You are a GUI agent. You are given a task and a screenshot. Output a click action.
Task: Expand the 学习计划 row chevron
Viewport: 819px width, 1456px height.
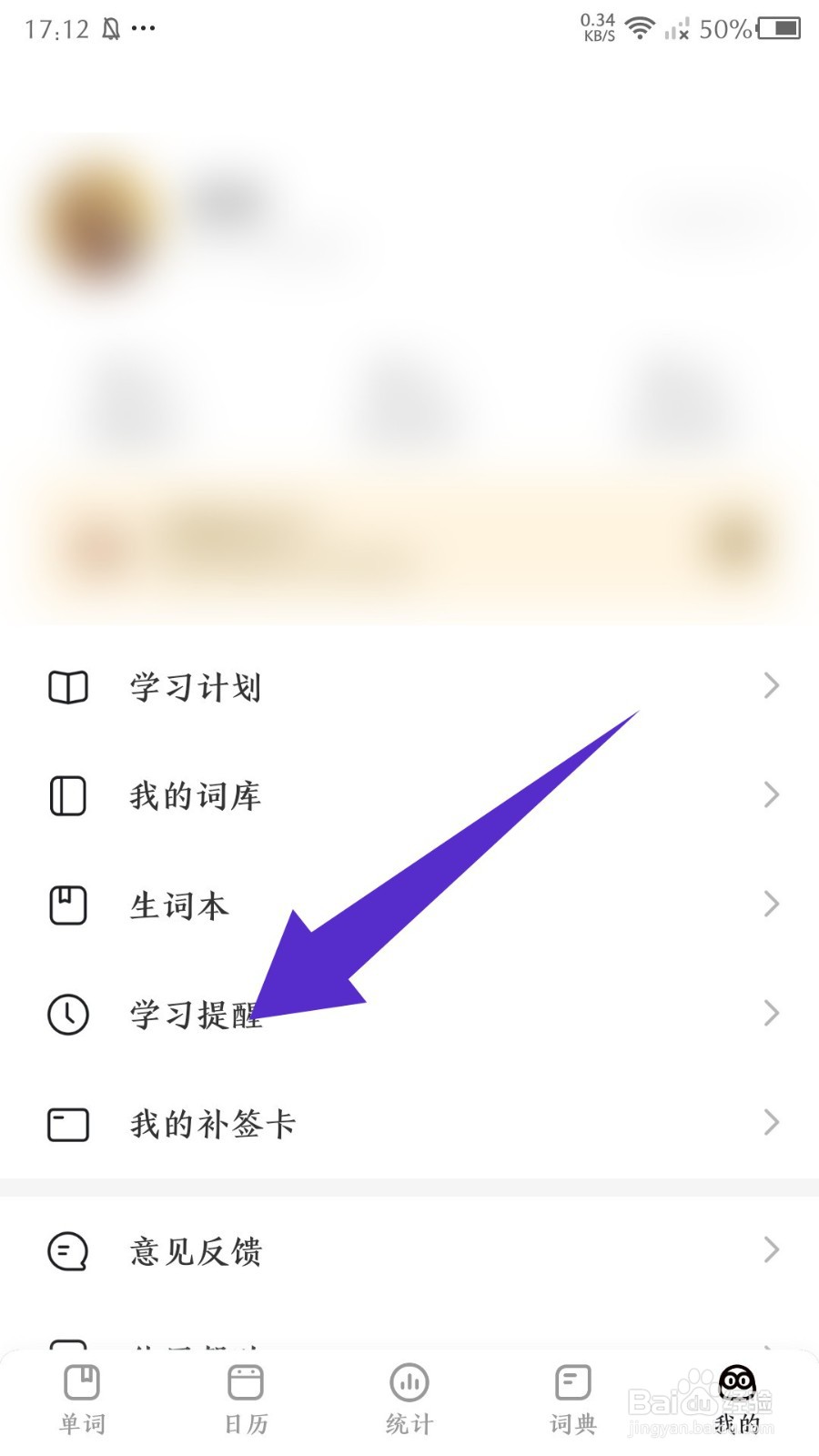(772, 686)
